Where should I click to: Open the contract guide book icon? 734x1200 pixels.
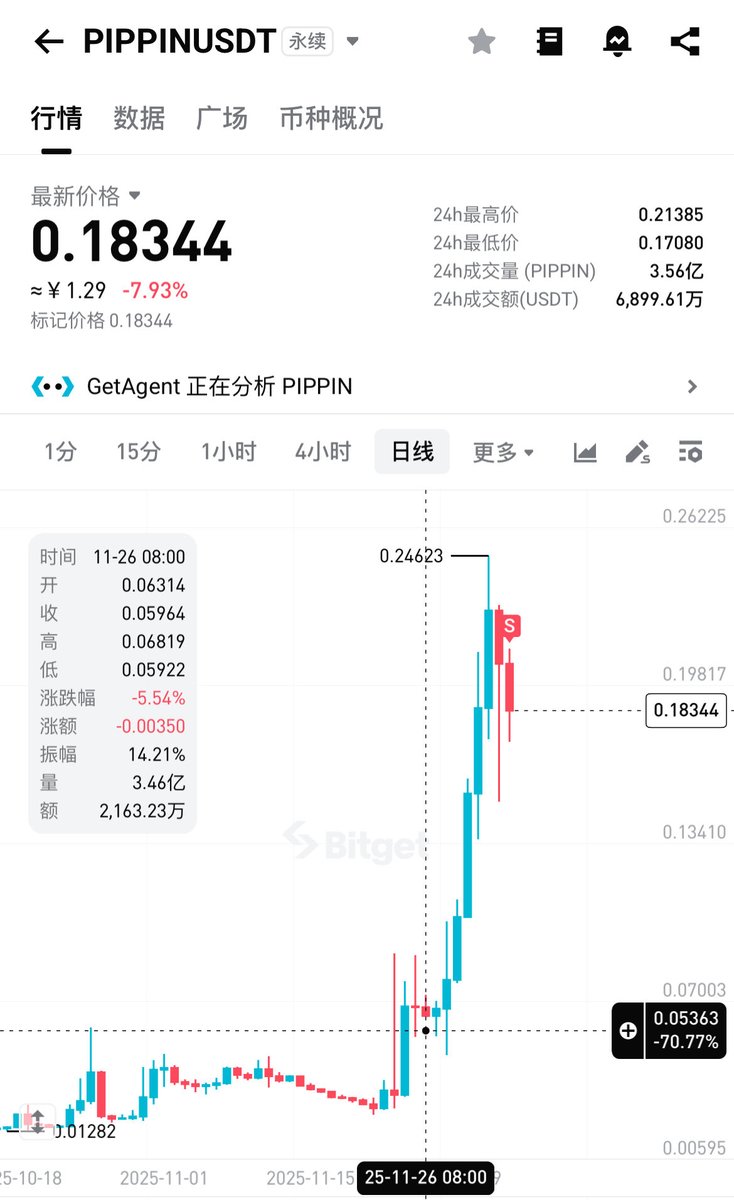(x=549, y=41)
